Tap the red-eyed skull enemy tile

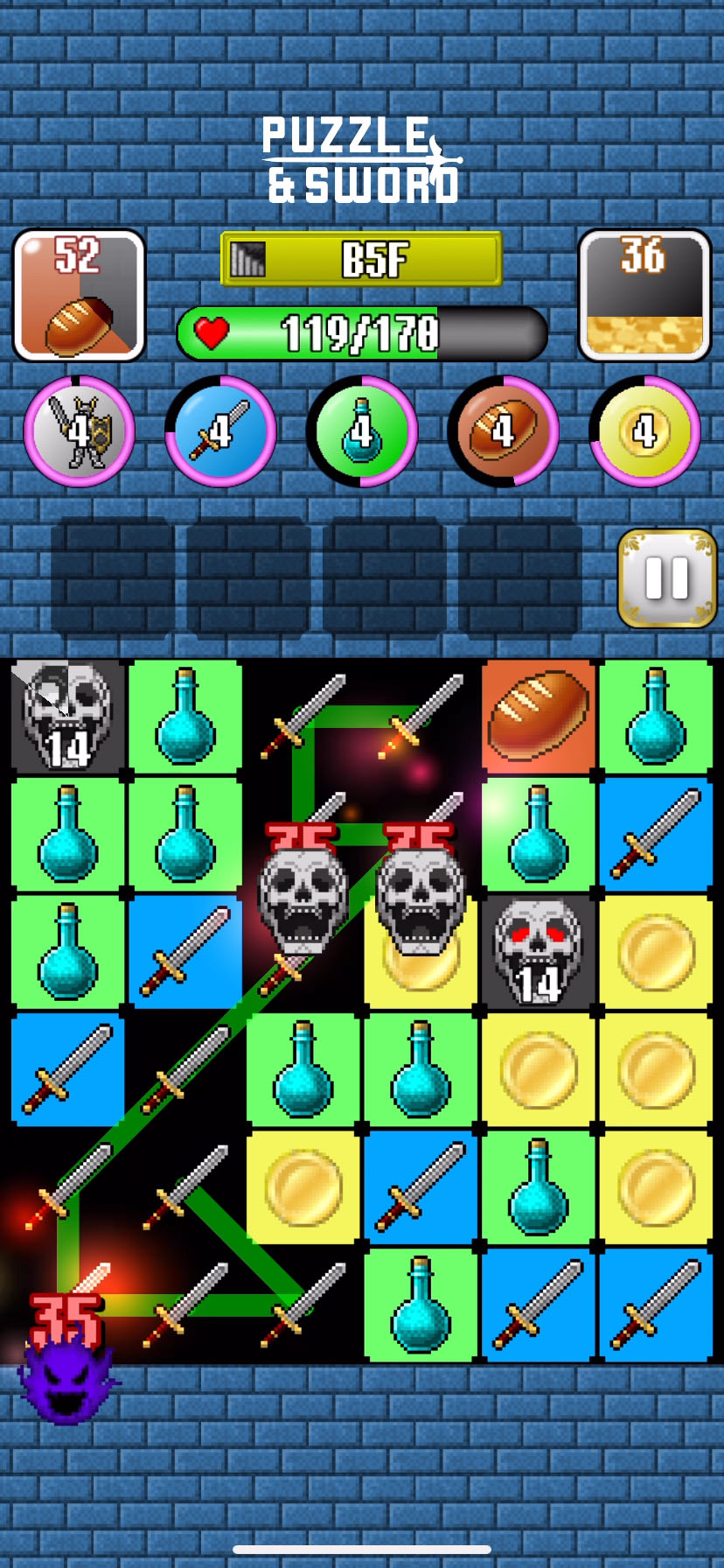click(x=539, y=951)
